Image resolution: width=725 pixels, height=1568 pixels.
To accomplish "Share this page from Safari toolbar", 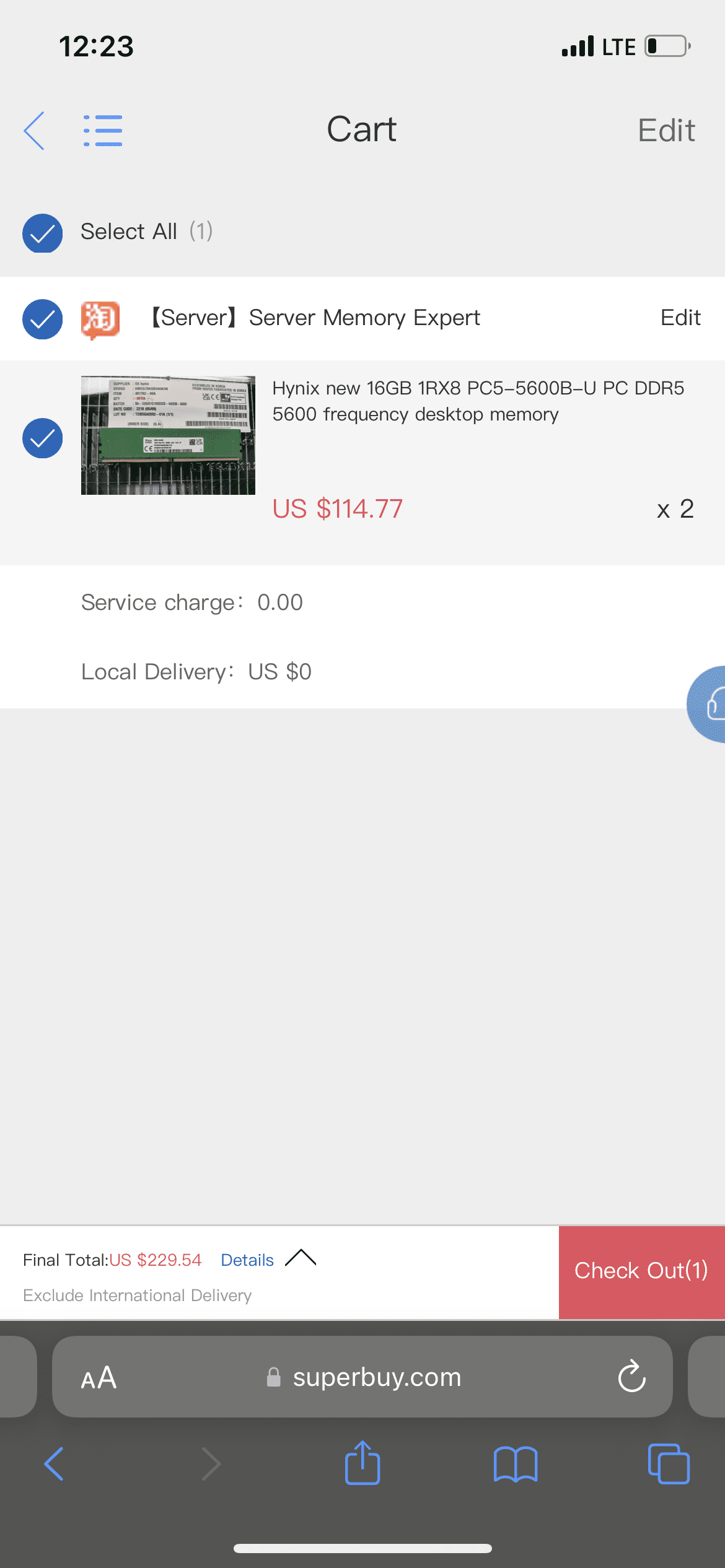I will [362, 1463].
